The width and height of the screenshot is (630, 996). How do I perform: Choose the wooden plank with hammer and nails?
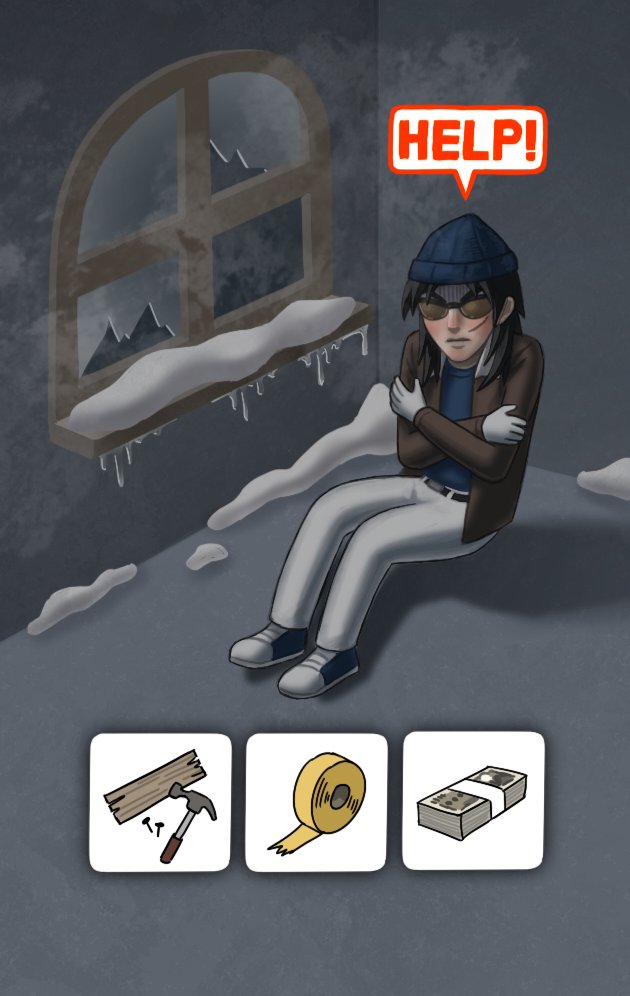(160, 801)
